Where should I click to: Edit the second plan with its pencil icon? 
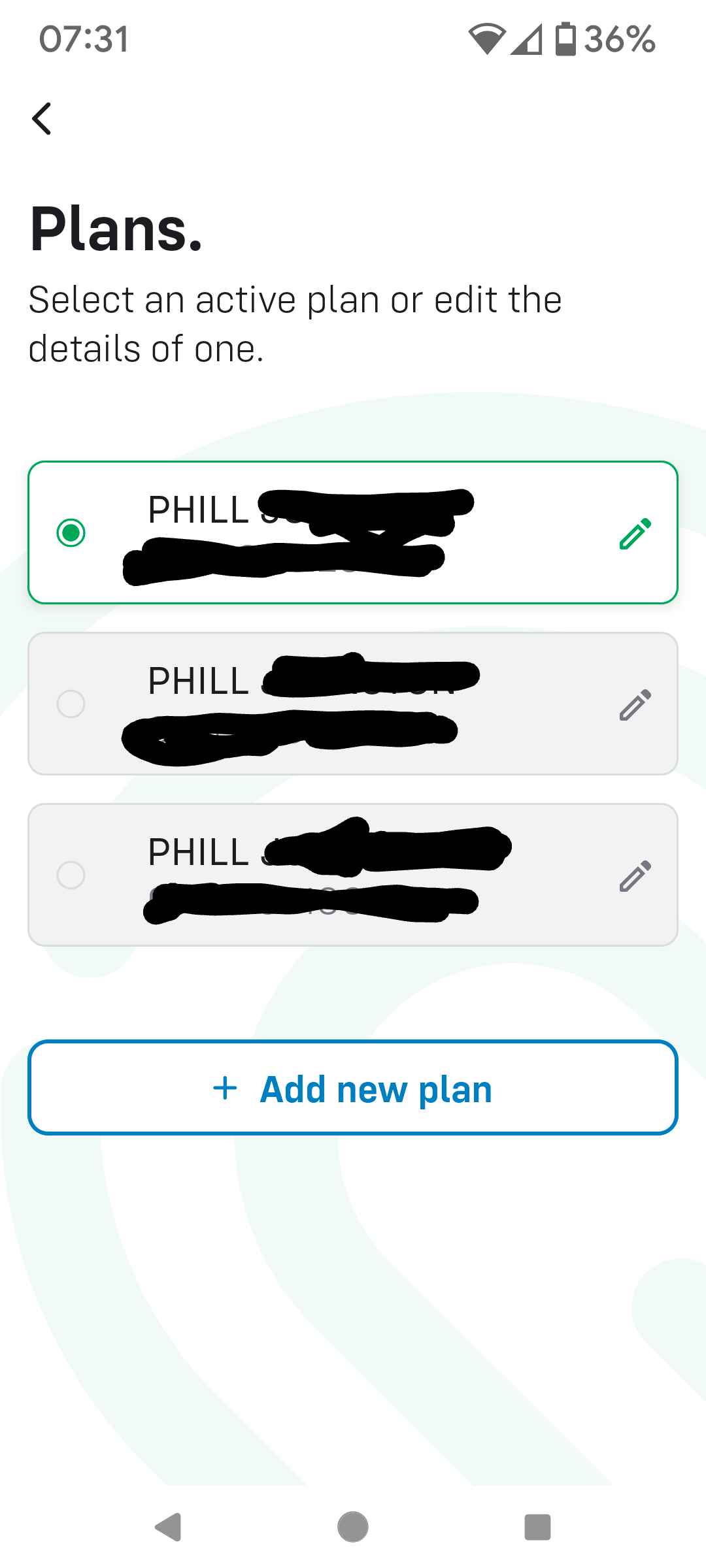635,704
